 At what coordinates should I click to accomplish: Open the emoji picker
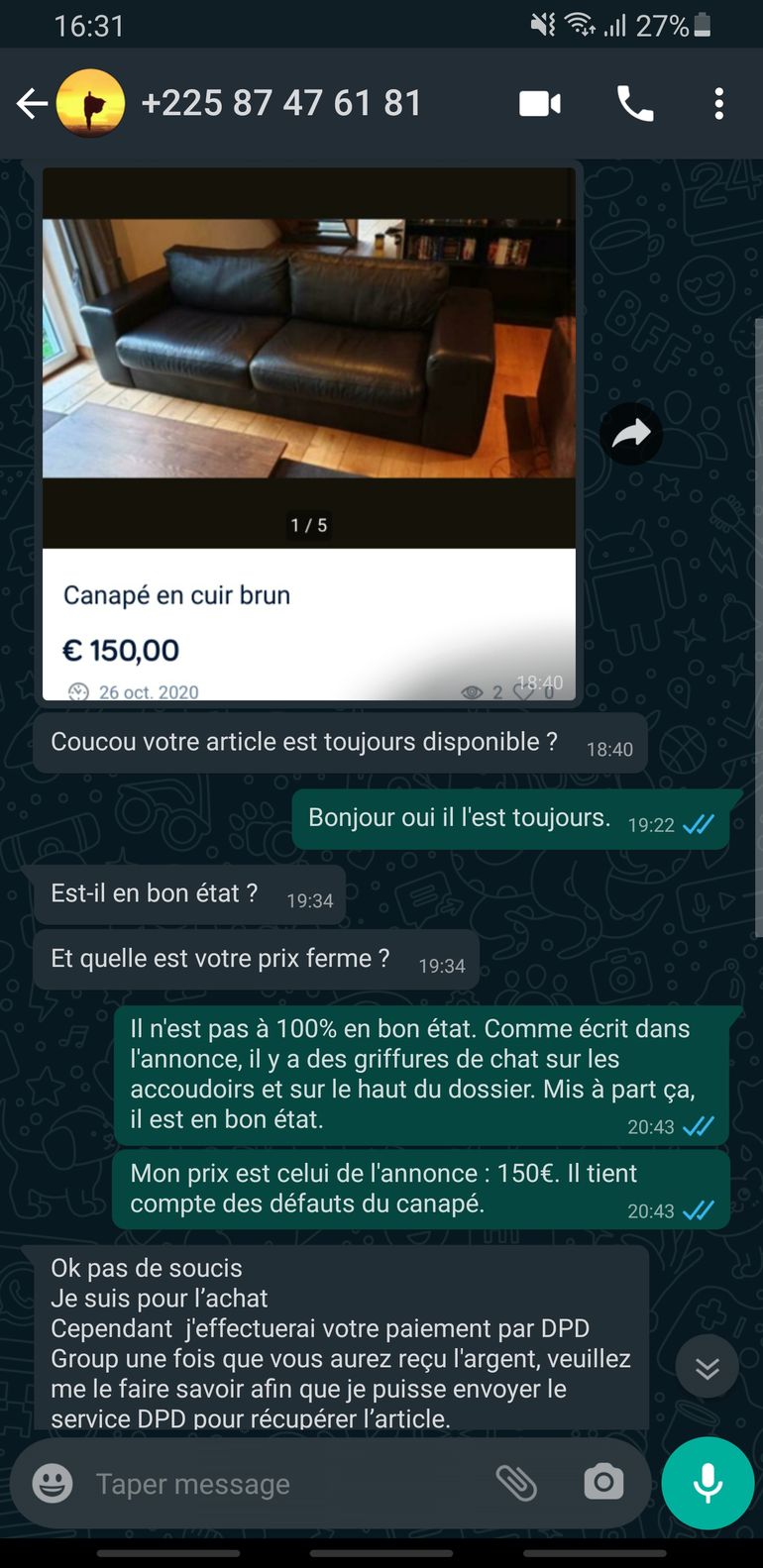pos(53,1484)
